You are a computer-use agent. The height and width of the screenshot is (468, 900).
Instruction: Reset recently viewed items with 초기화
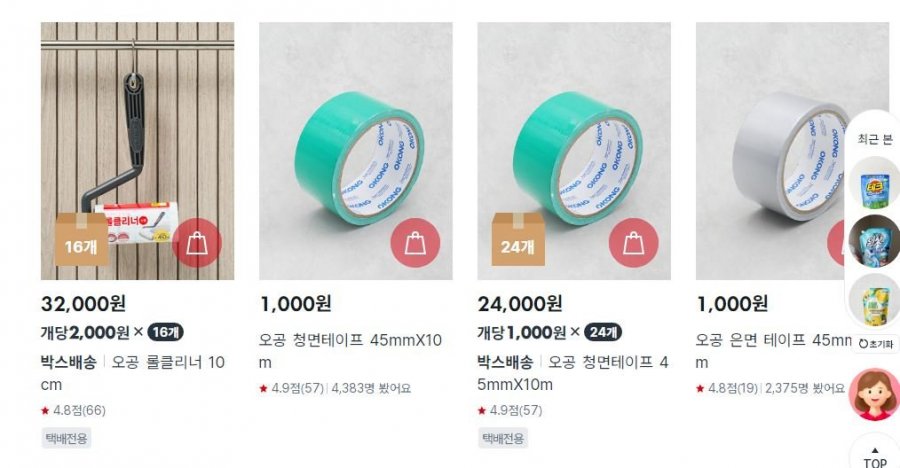873,344
